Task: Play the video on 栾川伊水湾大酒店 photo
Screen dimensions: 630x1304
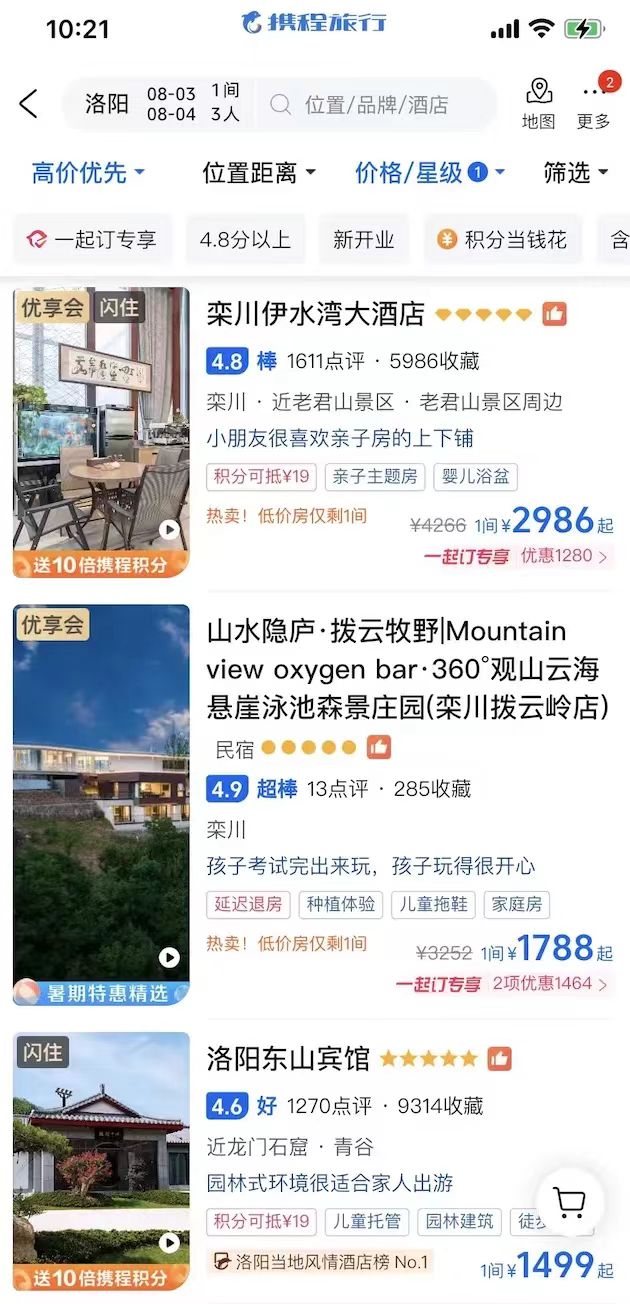Action: (x=169, y=531)
